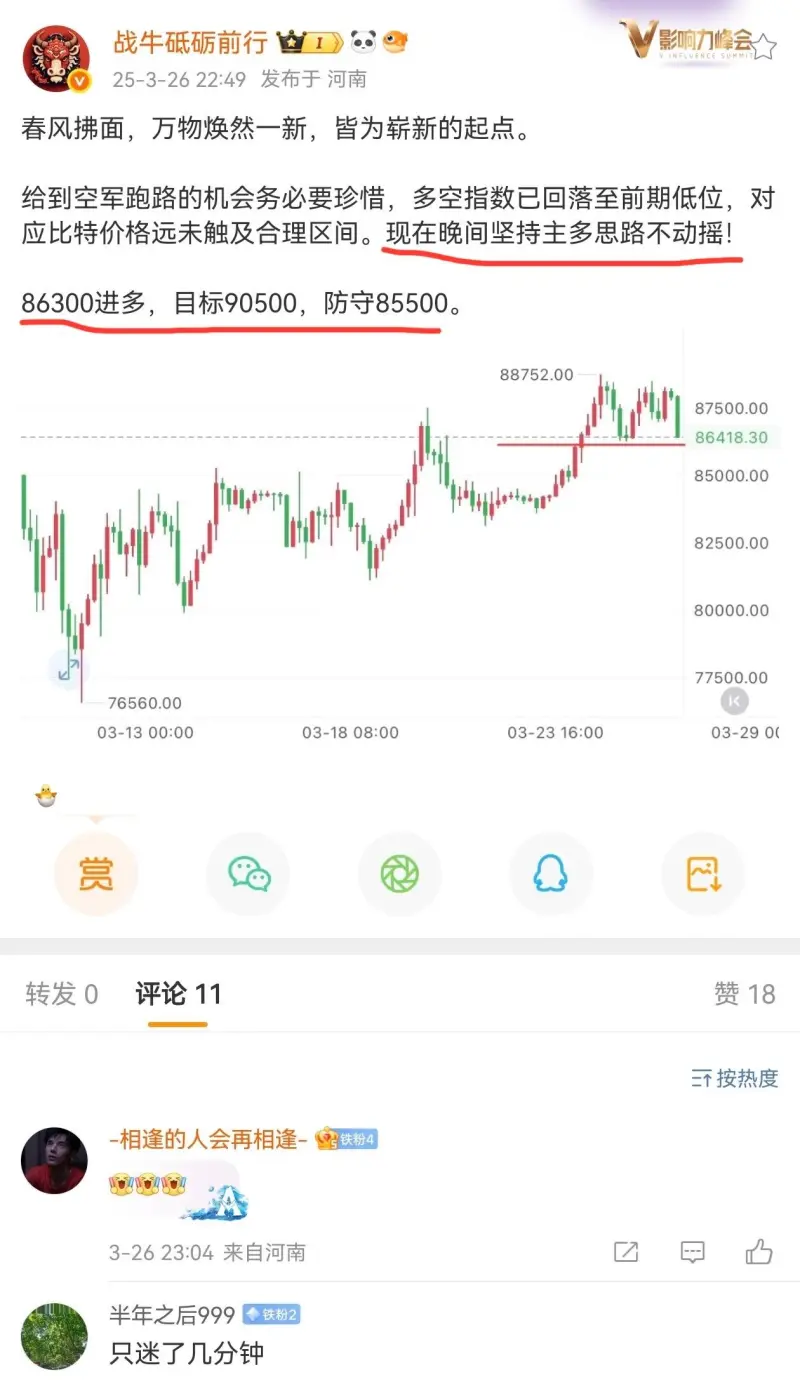Viewport: 800px width, 1382px height.
Task: Share the post to QQ
Action: pyautogui.click(x=551, y=874)
